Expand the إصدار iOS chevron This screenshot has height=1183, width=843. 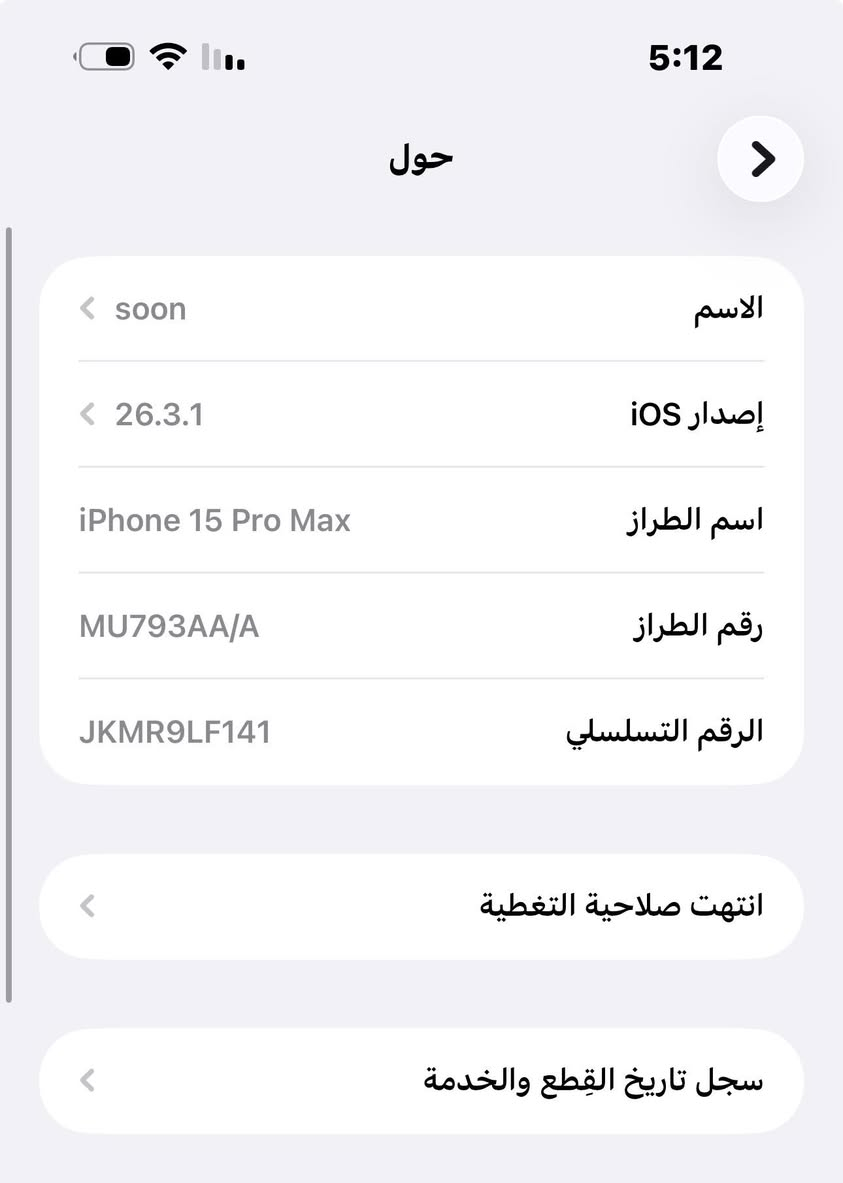(86, 414)
